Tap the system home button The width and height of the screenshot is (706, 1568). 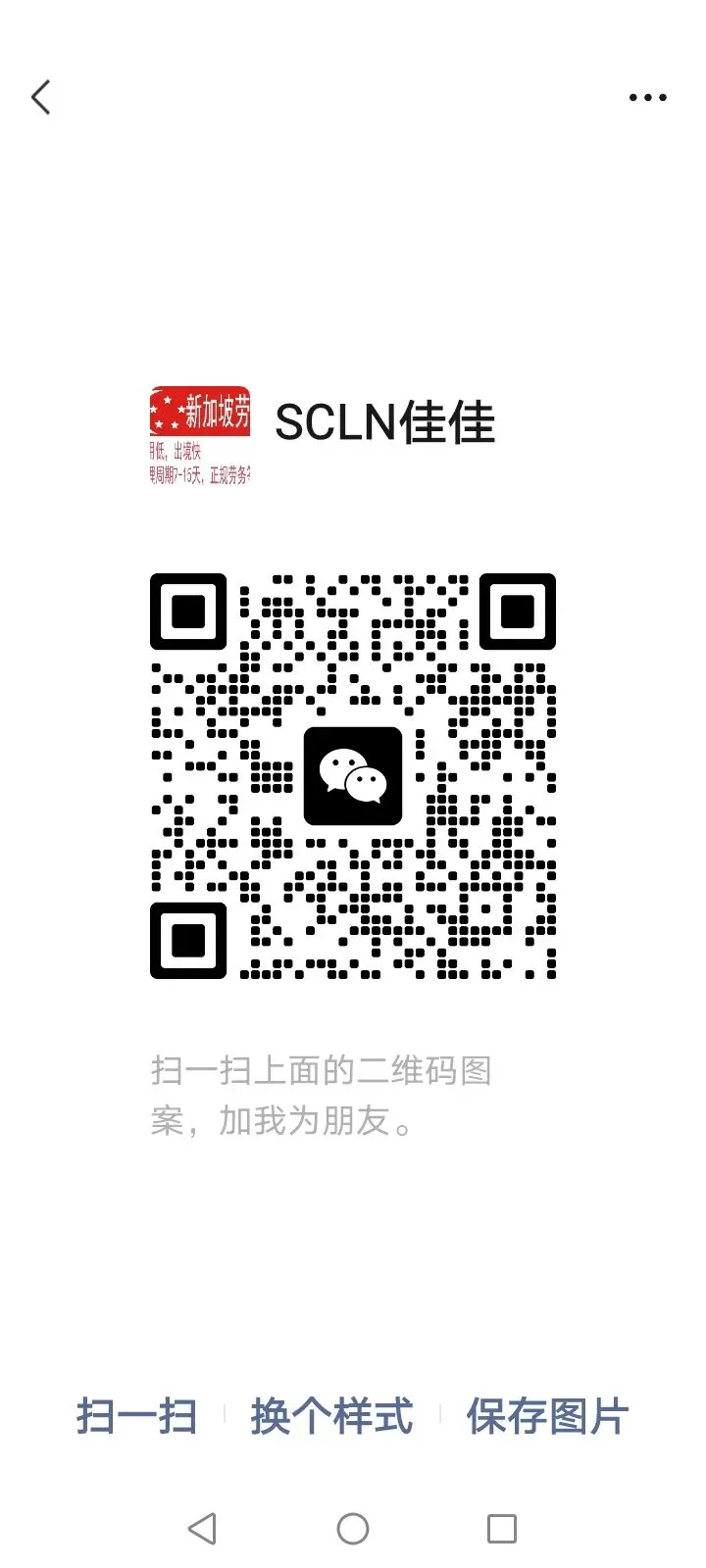click(353, 1528)
